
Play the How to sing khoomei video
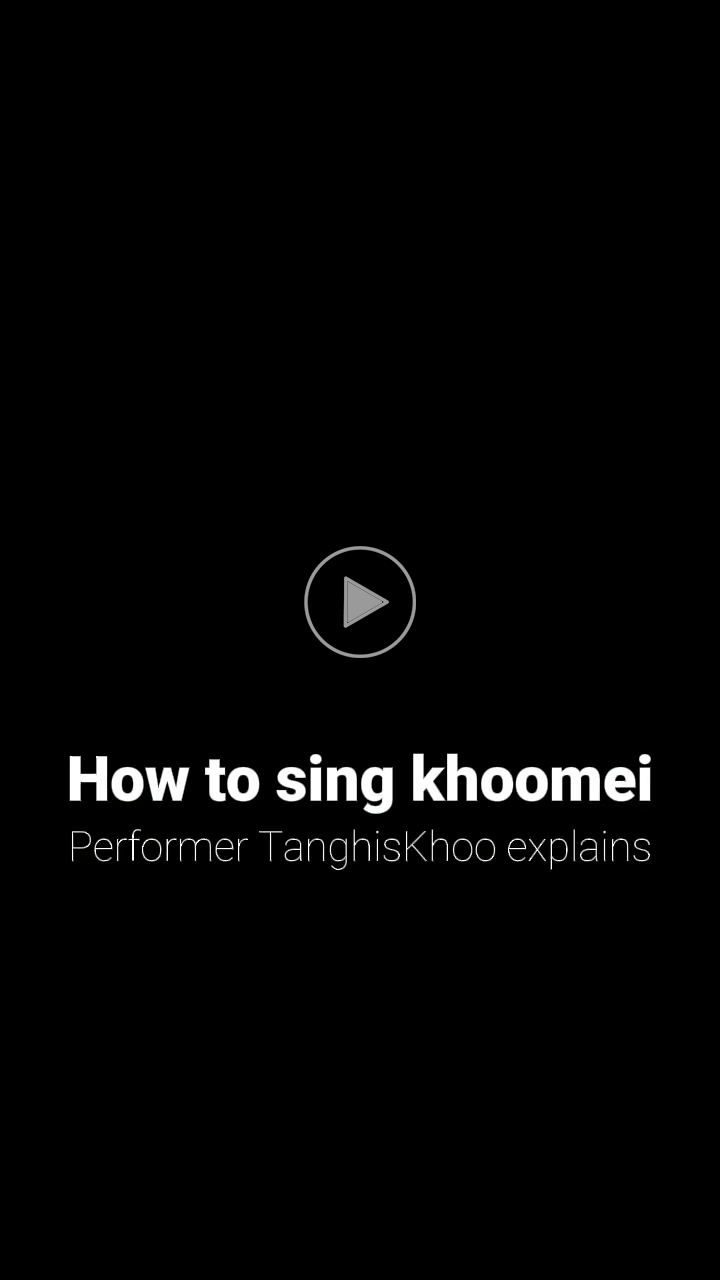coord(360,602)
